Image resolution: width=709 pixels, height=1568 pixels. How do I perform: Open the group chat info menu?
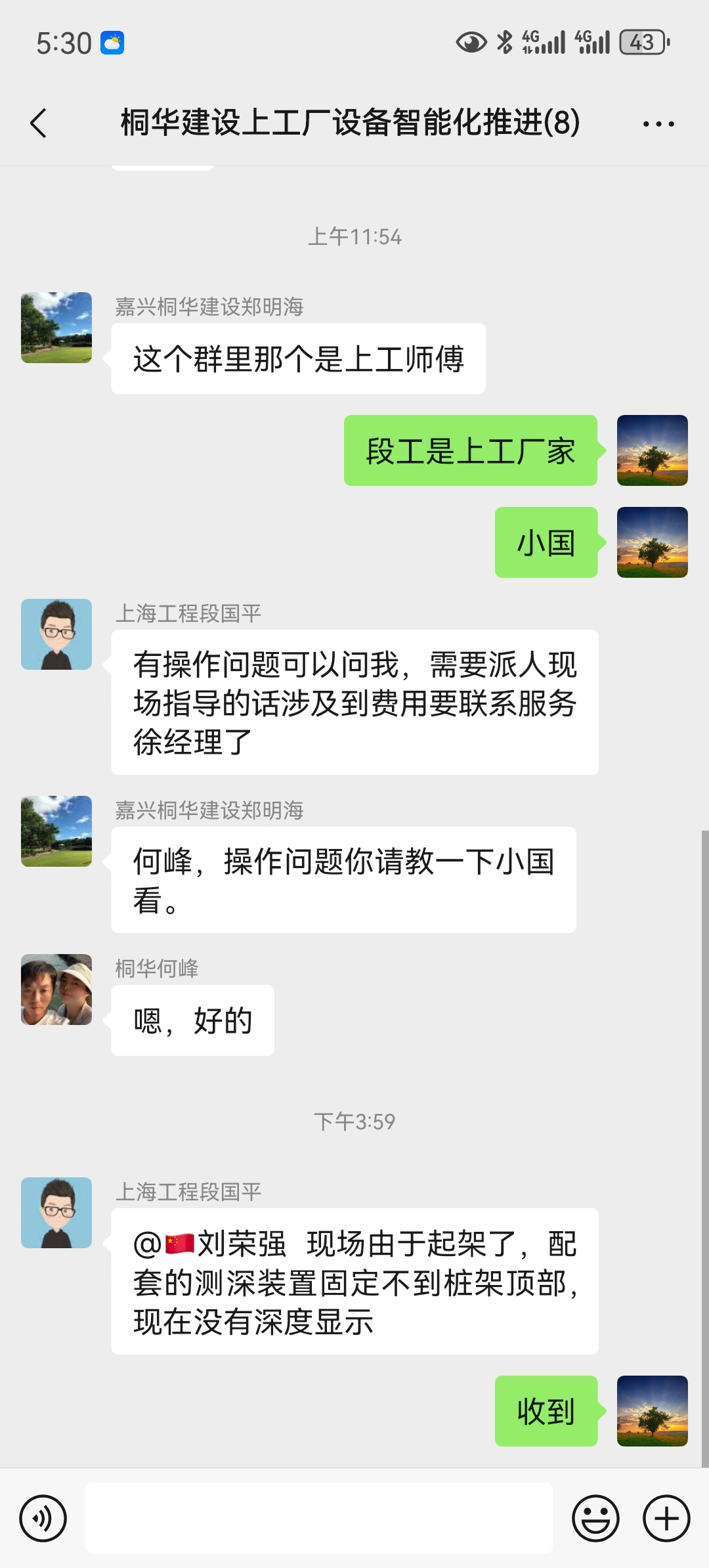coord(658,123)
